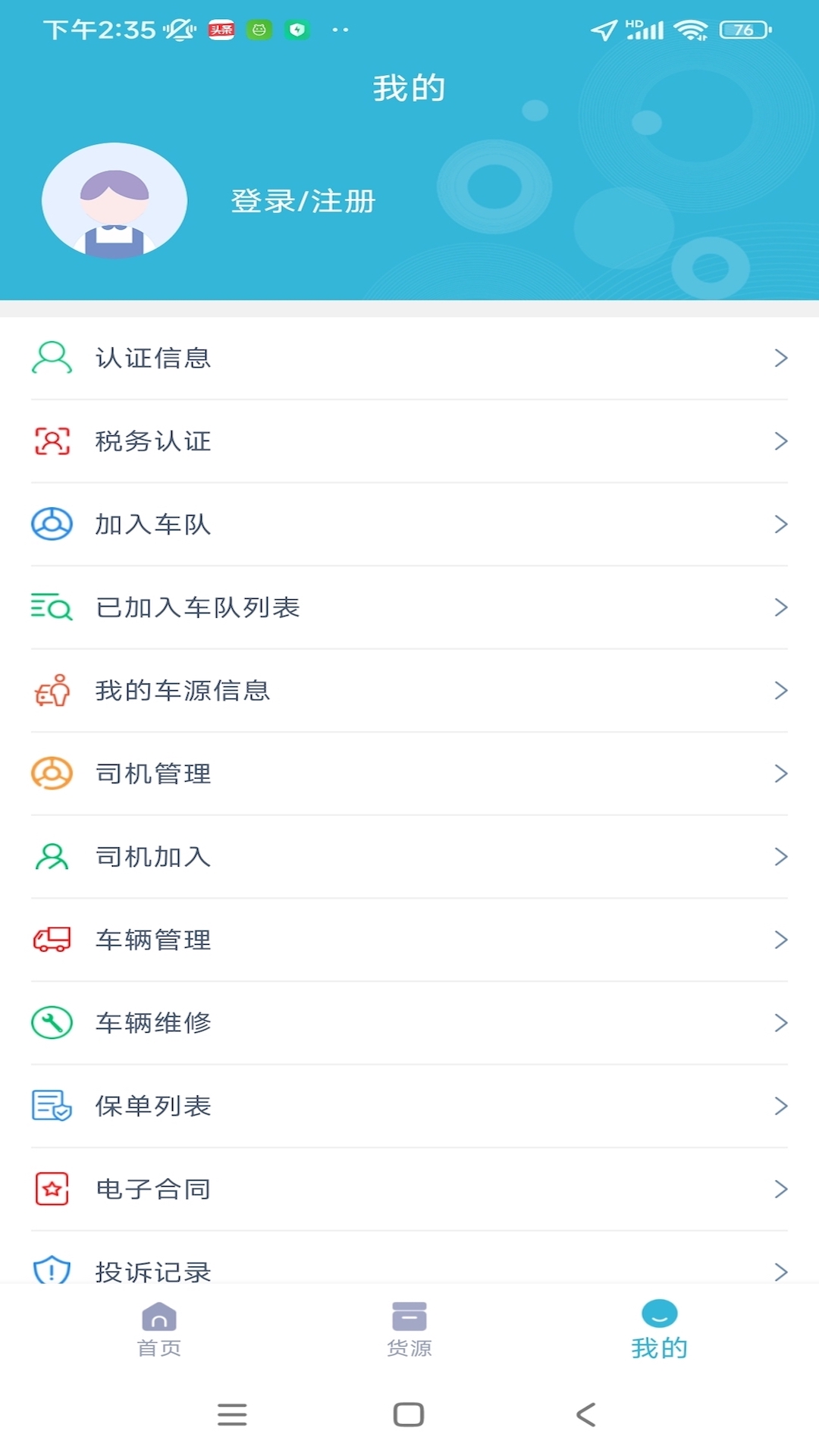Select the 认证信息 person icon
819x1456 pixels.
point(50,357)
